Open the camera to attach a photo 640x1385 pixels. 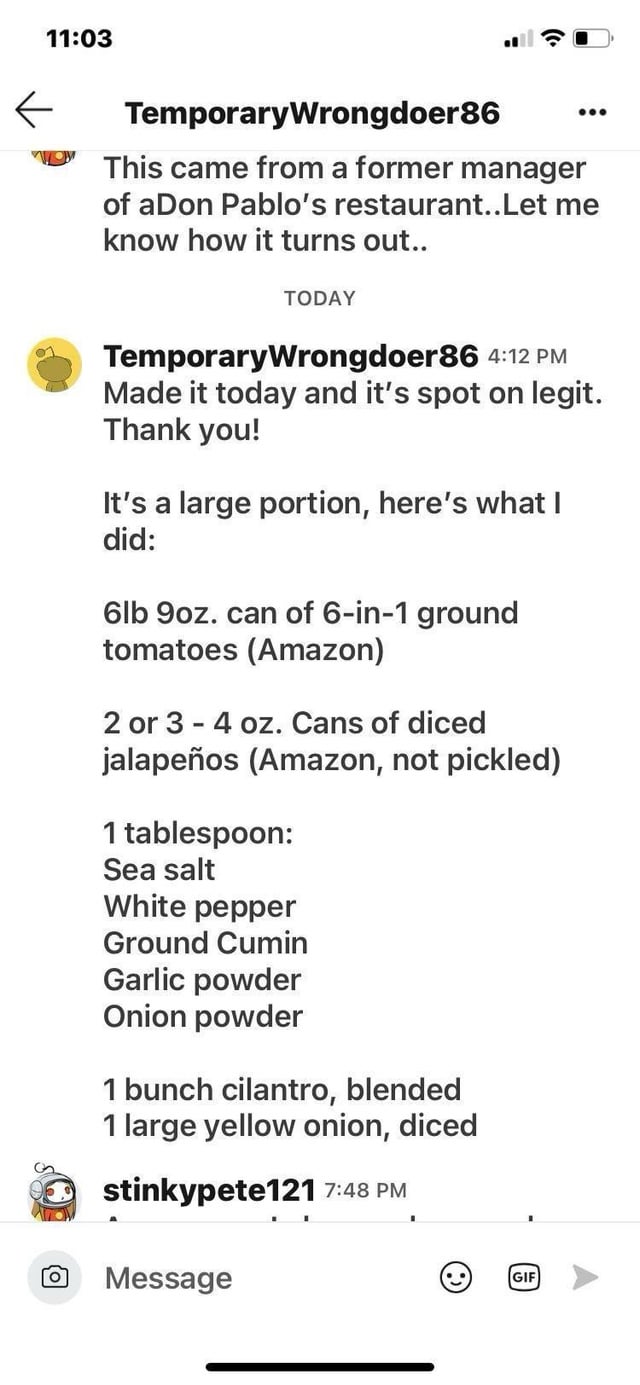click(x=54, y=1277)
